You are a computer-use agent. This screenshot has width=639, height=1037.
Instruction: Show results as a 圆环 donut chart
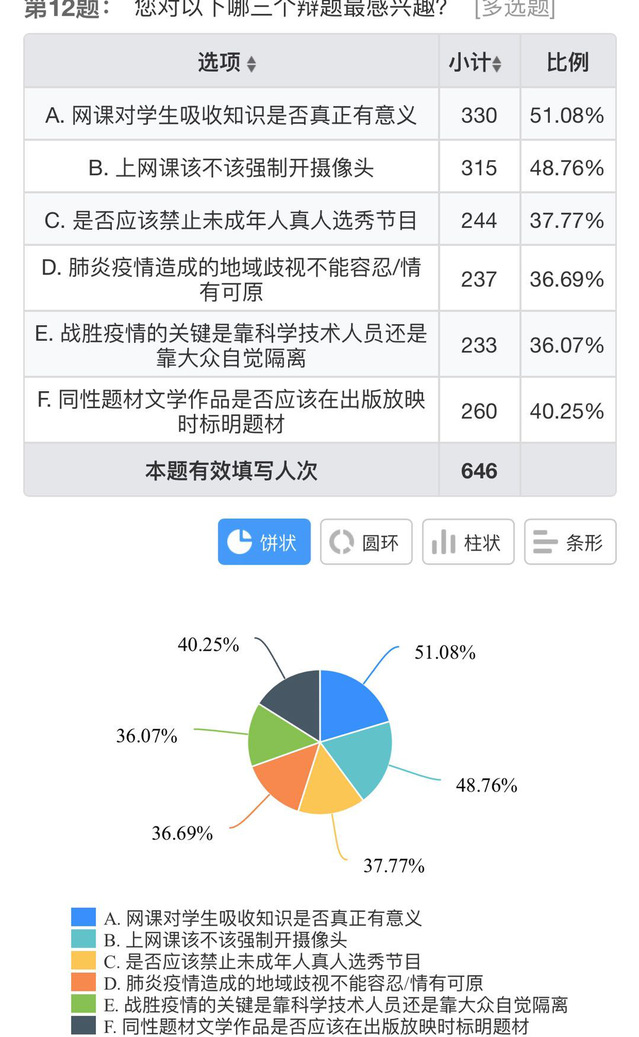pos(366,542)
